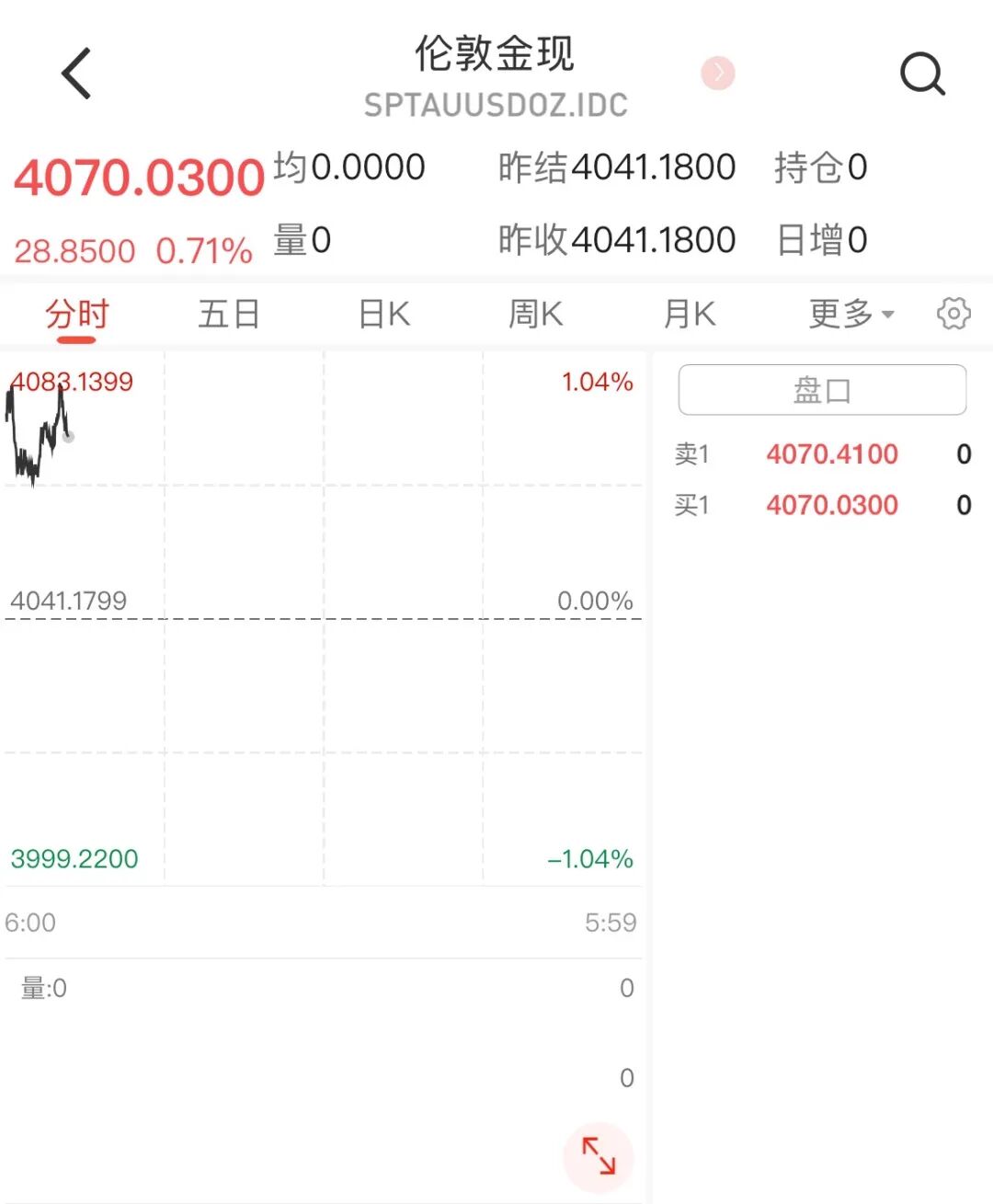Switch to the 五日 chart tab
Screen dimensions: 993x1204
tap(229, 314)
